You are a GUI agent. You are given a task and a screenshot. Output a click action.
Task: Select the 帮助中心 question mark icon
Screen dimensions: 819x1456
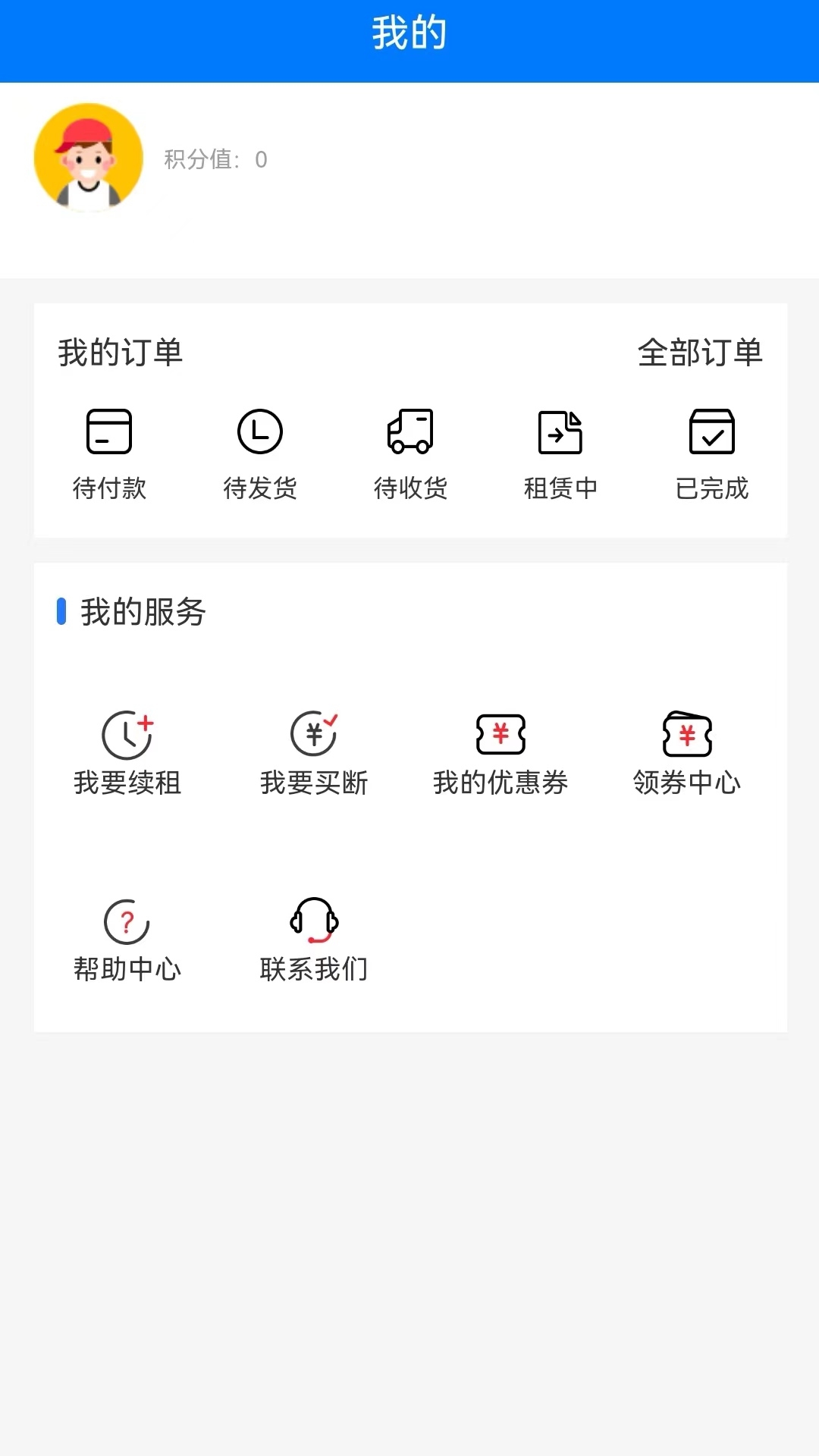click(x=126, y=922)
